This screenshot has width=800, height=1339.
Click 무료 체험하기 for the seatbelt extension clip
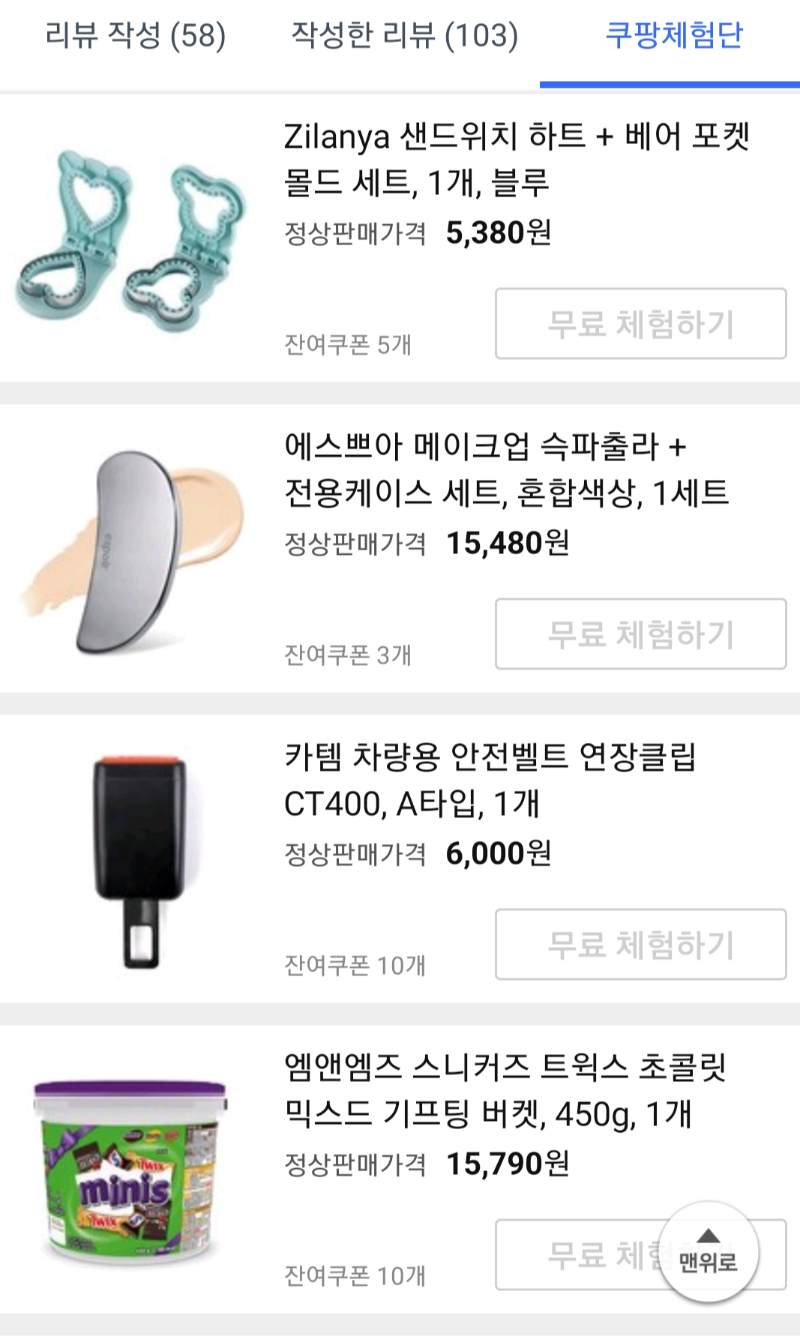click(x=640, y=943)
